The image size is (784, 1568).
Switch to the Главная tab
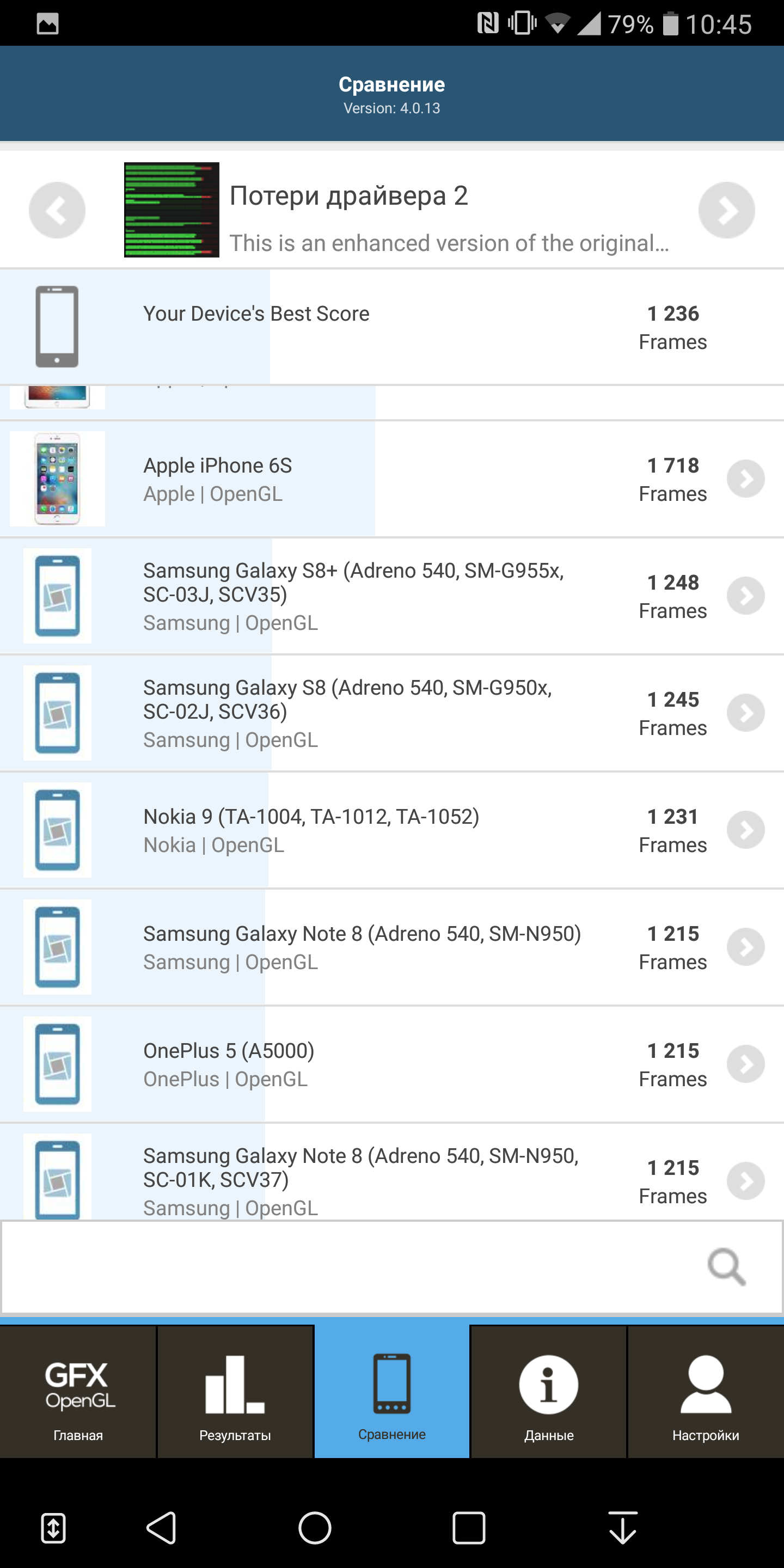[x=78, y=1392]
